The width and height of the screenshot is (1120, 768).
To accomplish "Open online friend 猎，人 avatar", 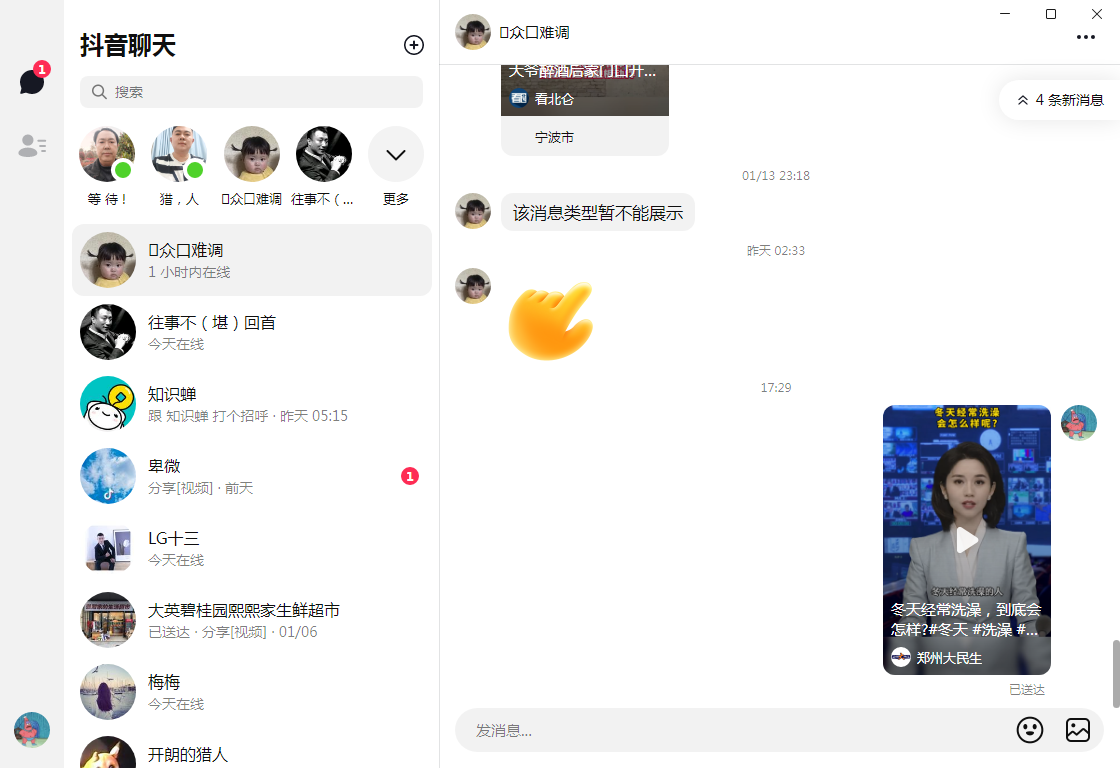I will click(179, 154).
